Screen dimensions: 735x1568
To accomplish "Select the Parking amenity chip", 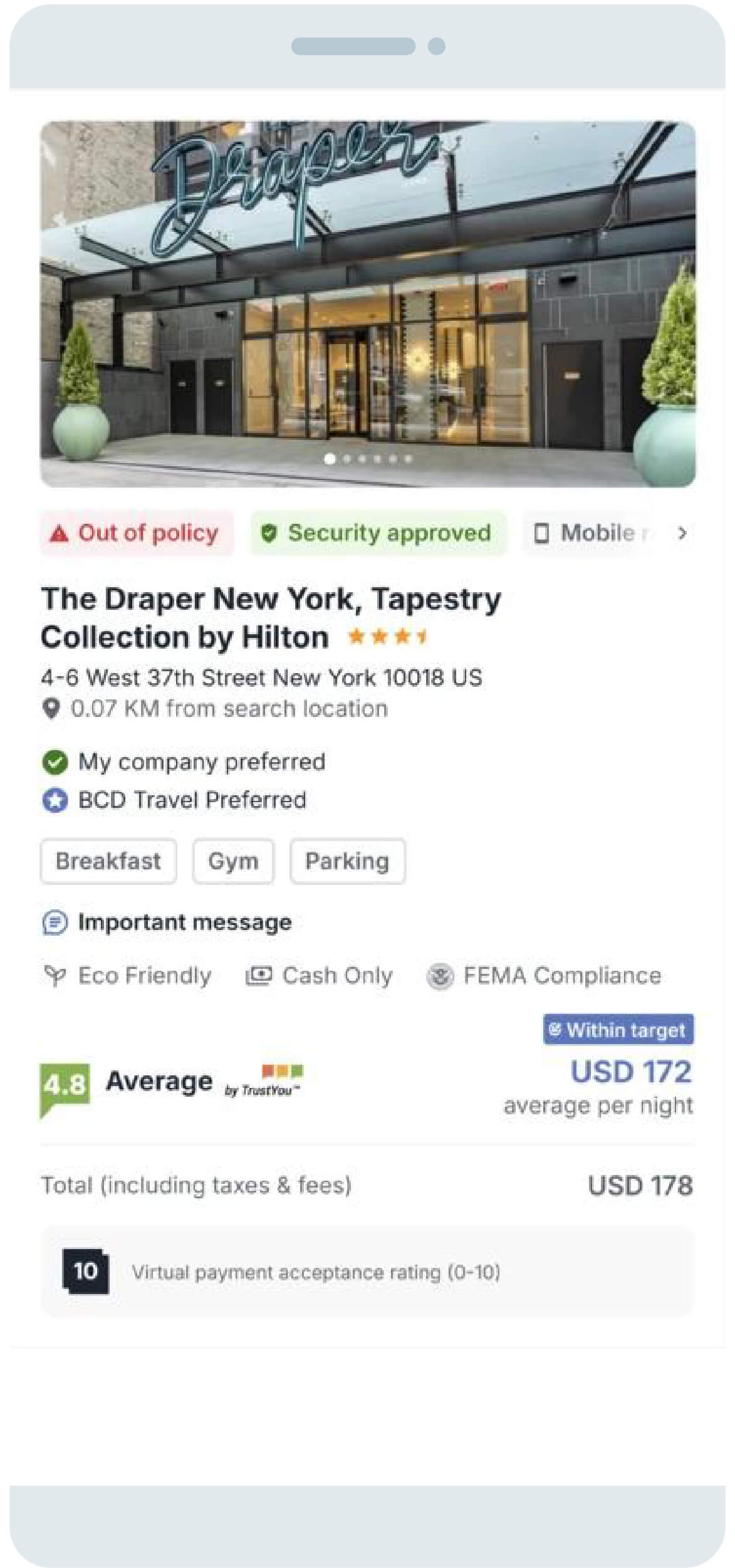I will [x=347, y=861].
